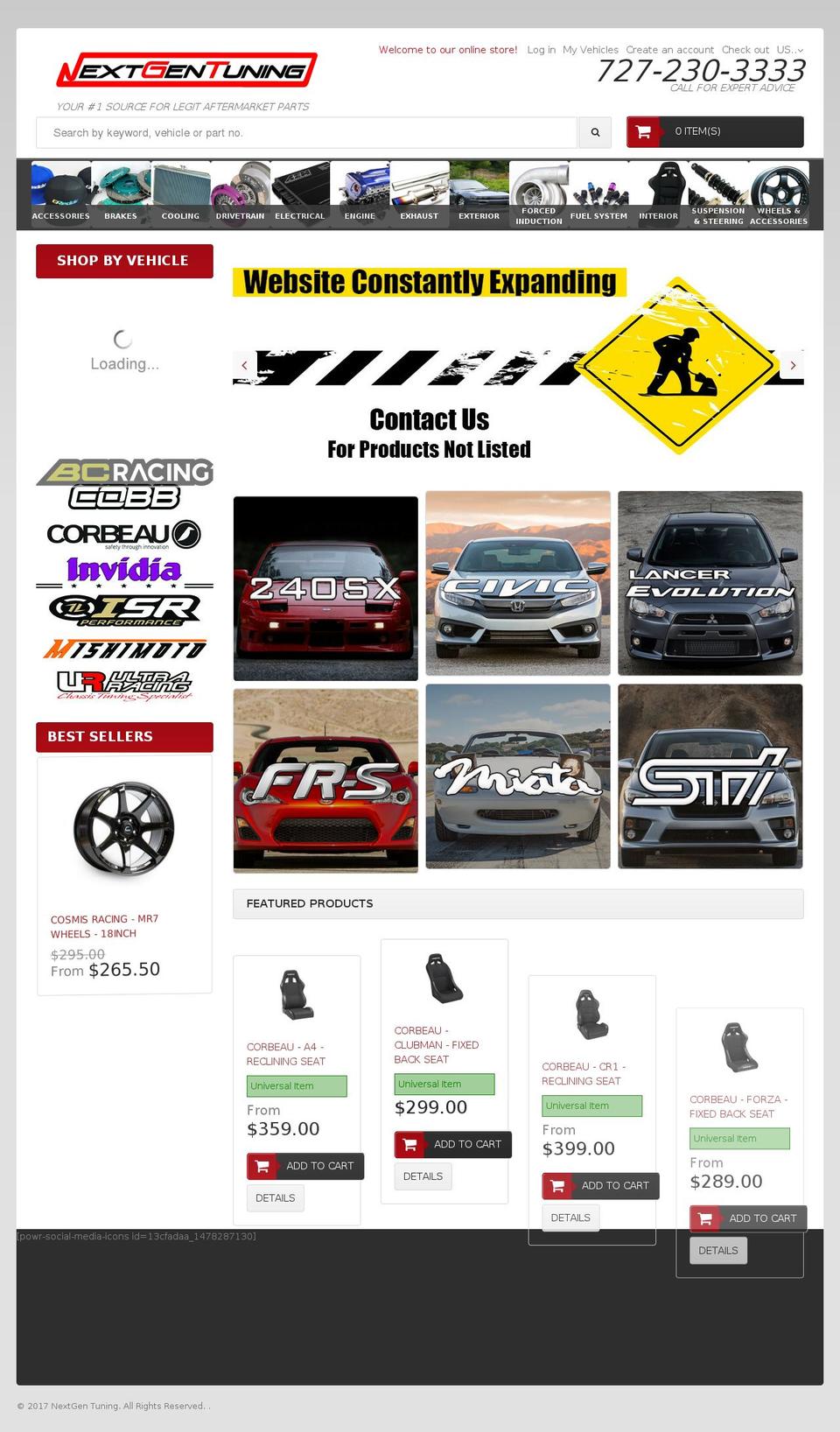Add Corbeau A4 Reclining Seat to cart

coord(304,1166)
